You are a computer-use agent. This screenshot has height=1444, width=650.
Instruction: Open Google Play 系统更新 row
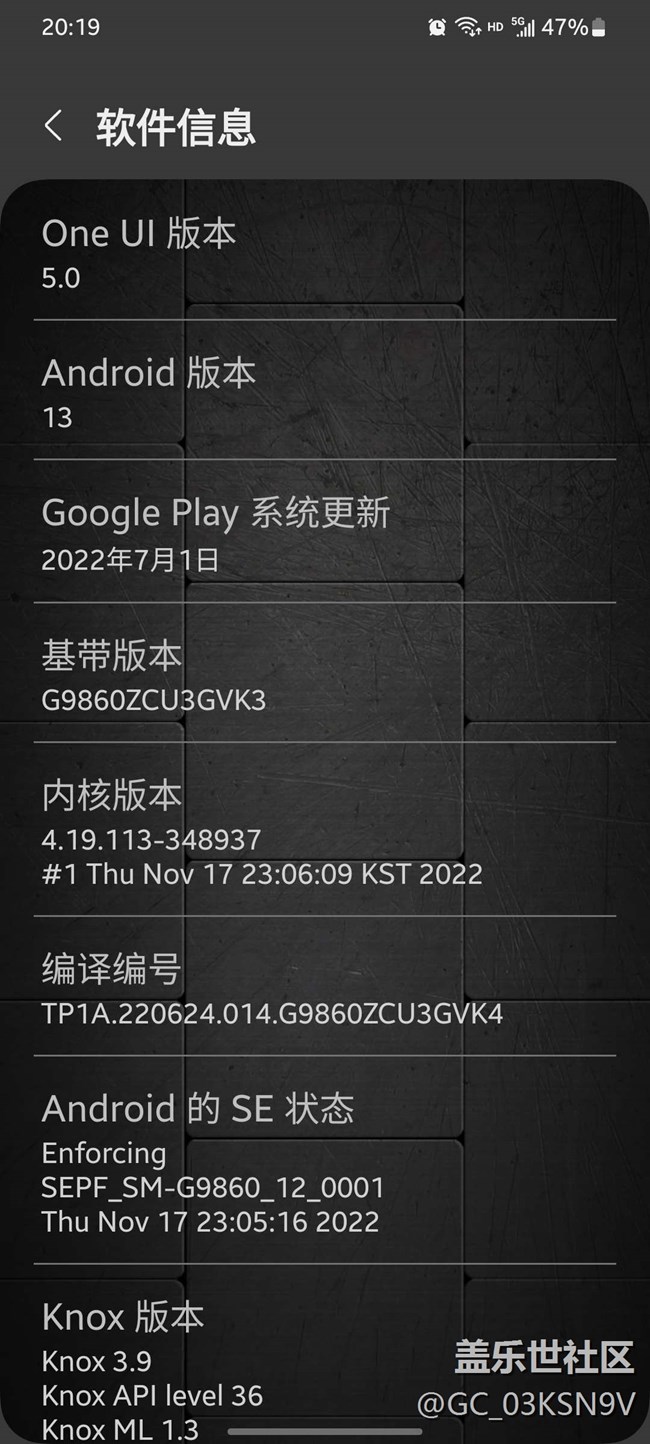tap(324, 532)
